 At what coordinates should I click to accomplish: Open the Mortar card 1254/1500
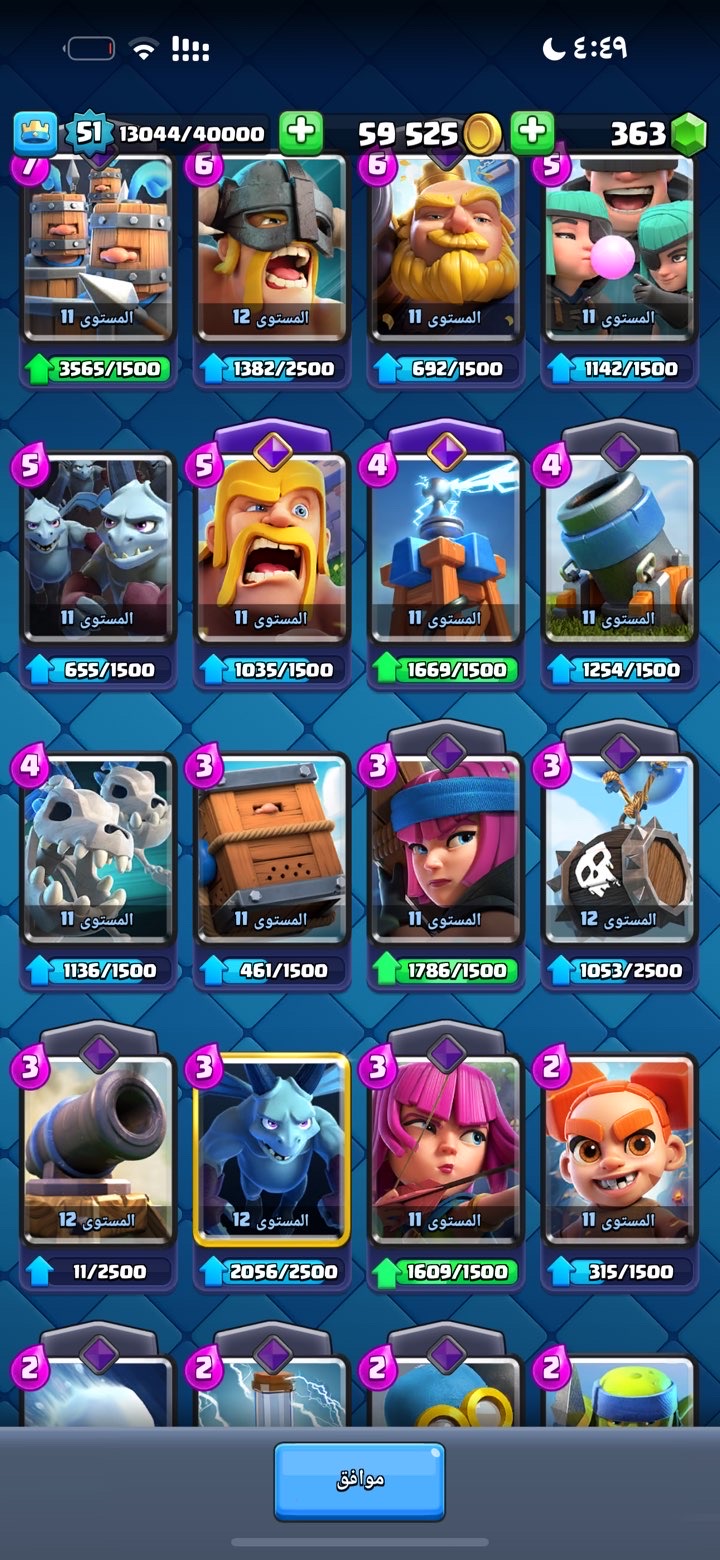[618, 548]
